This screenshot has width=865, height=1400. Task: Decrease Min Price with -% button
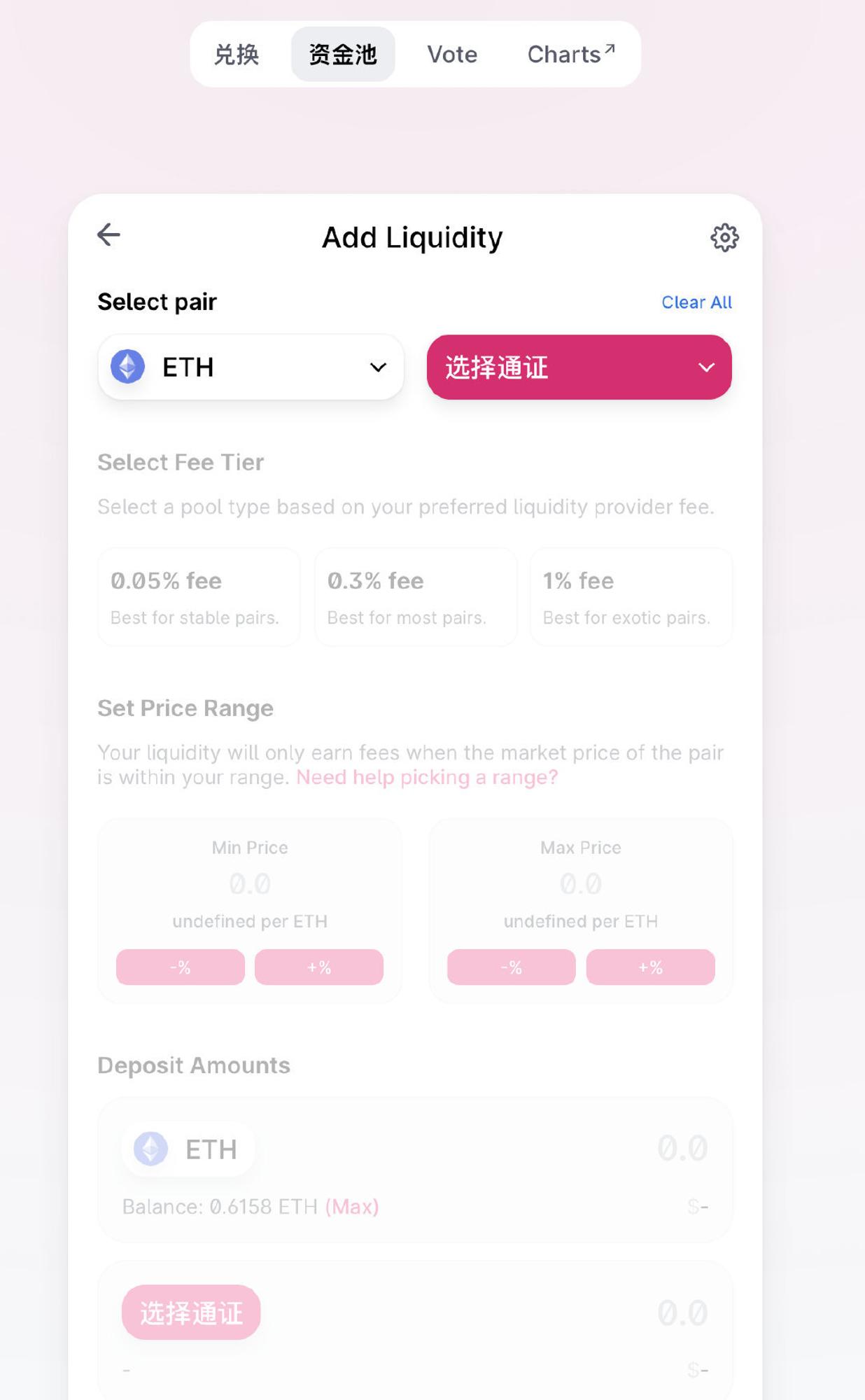181,967
